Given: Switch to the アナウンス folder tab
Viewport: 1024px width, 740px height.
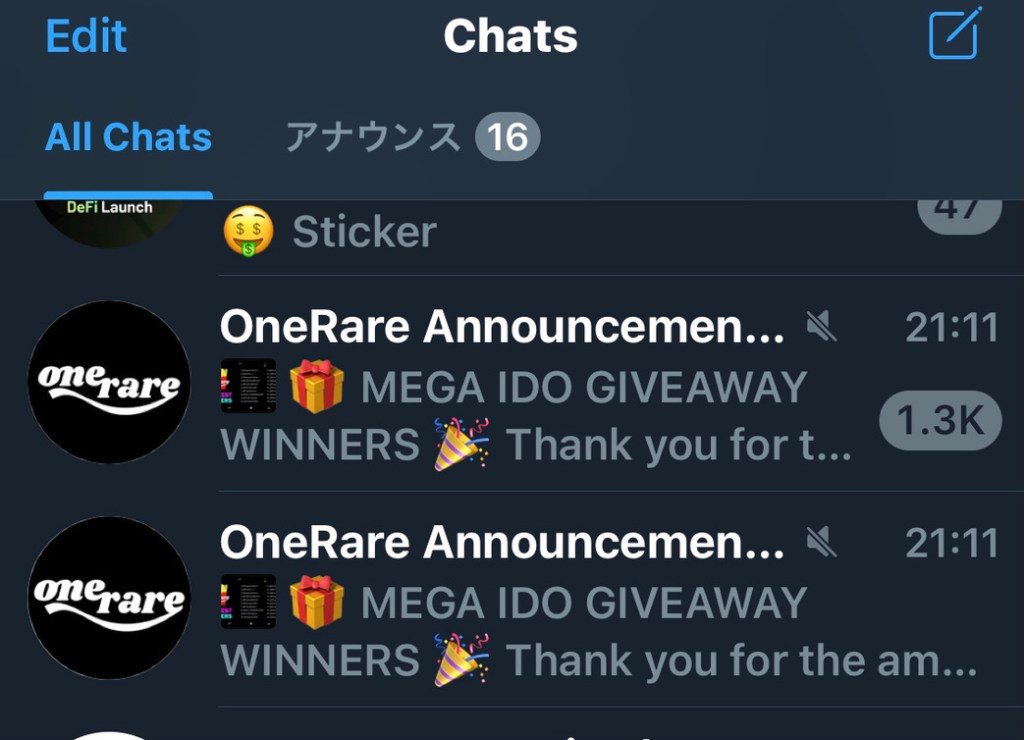Looking at the screenshot, I should [x=411, y=137].
